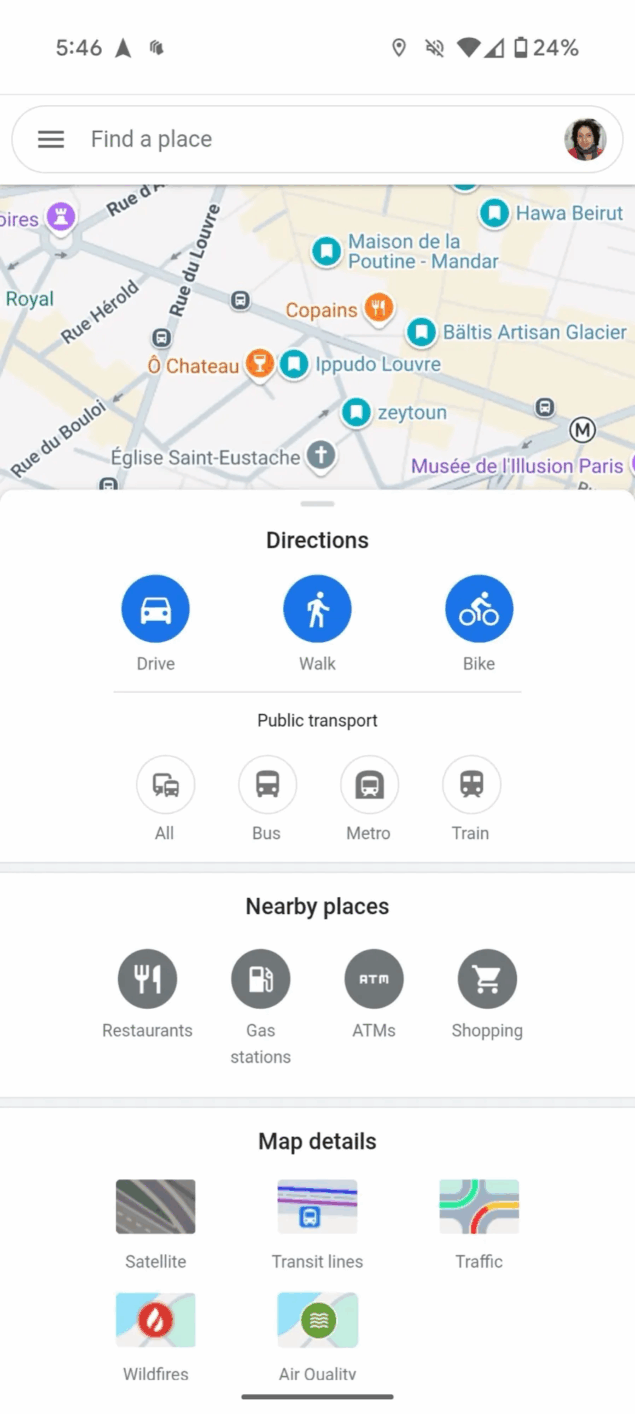Show Wildfires map layer
This screenshot has height=1414, width=635.
156,1320
